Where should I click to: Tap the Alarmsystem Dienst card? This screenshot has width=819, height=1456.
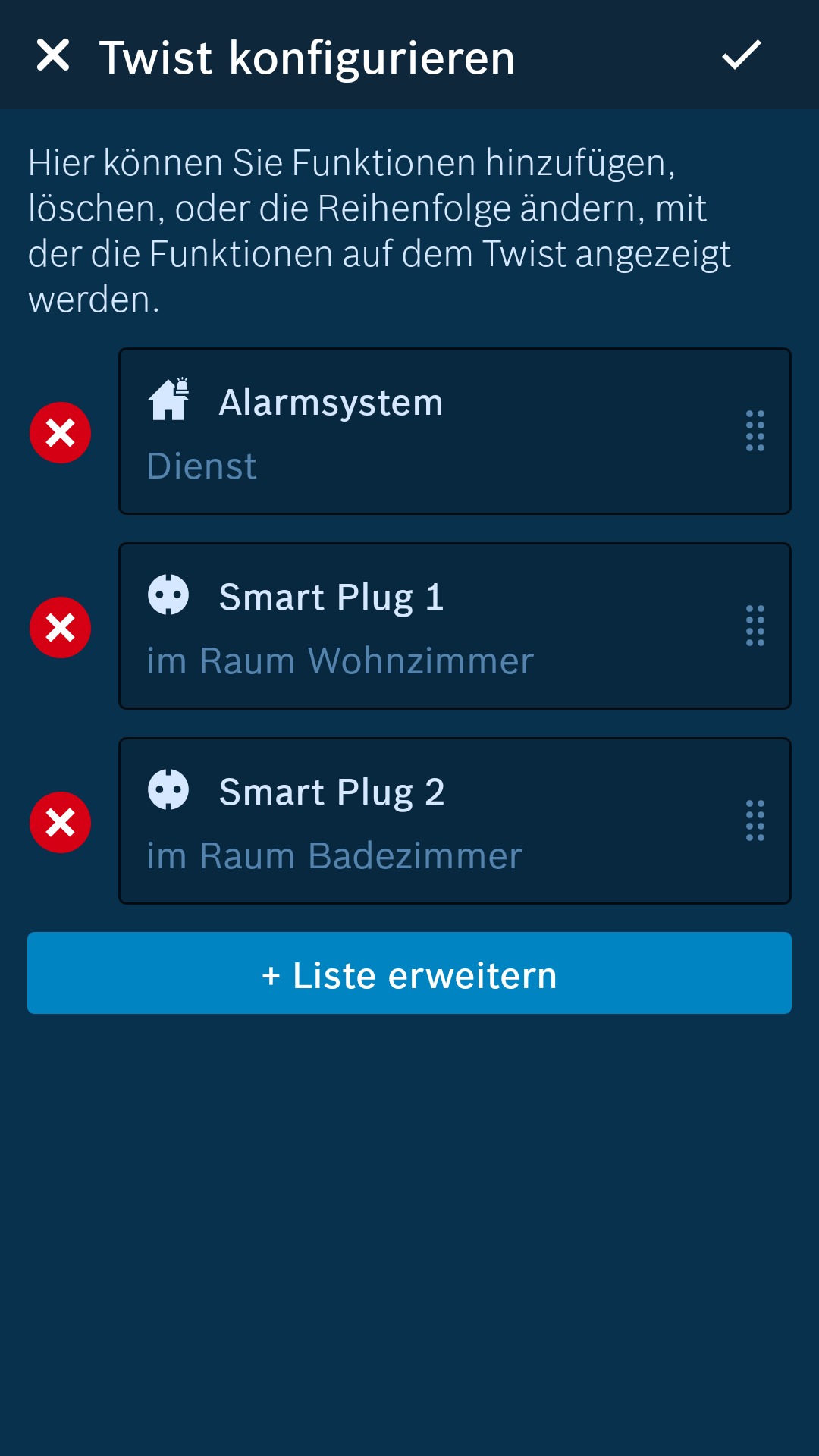(455, 431)
